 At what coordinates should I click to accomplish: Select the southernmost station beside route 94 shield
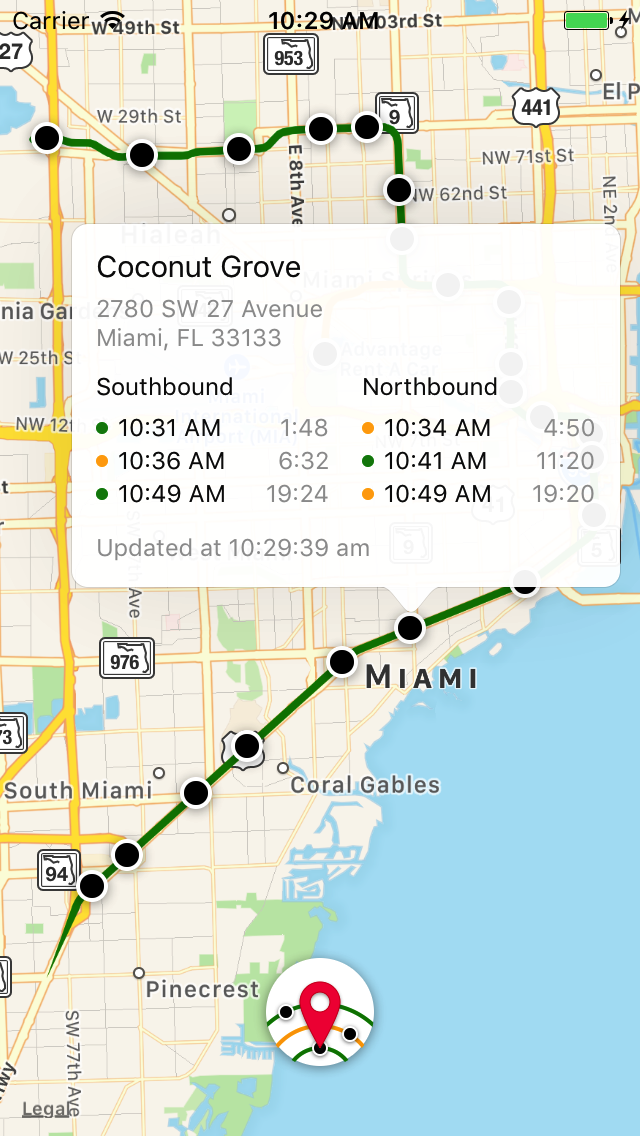click(92, 886)
